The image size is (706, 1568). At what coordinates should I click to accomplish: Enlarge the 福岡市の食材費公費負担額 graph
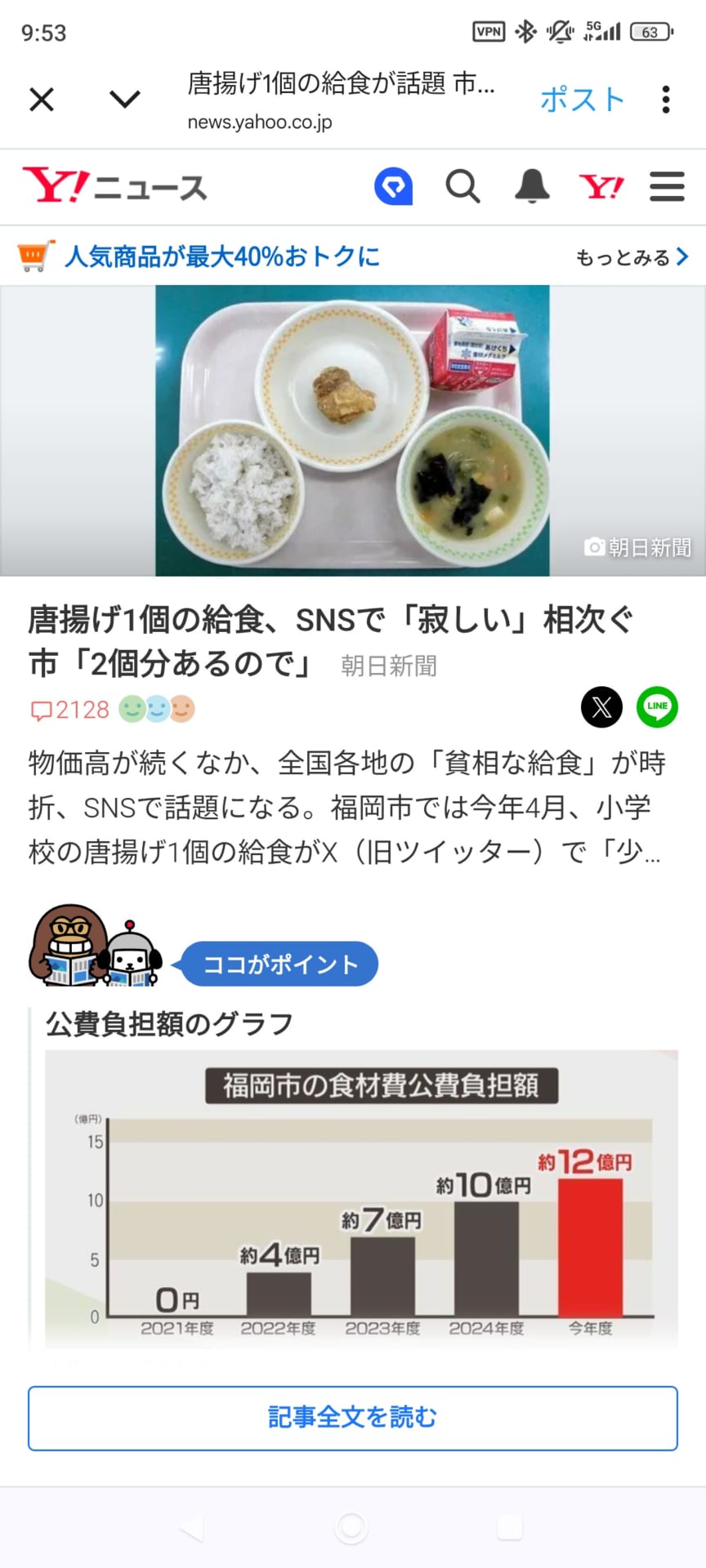360,1199
